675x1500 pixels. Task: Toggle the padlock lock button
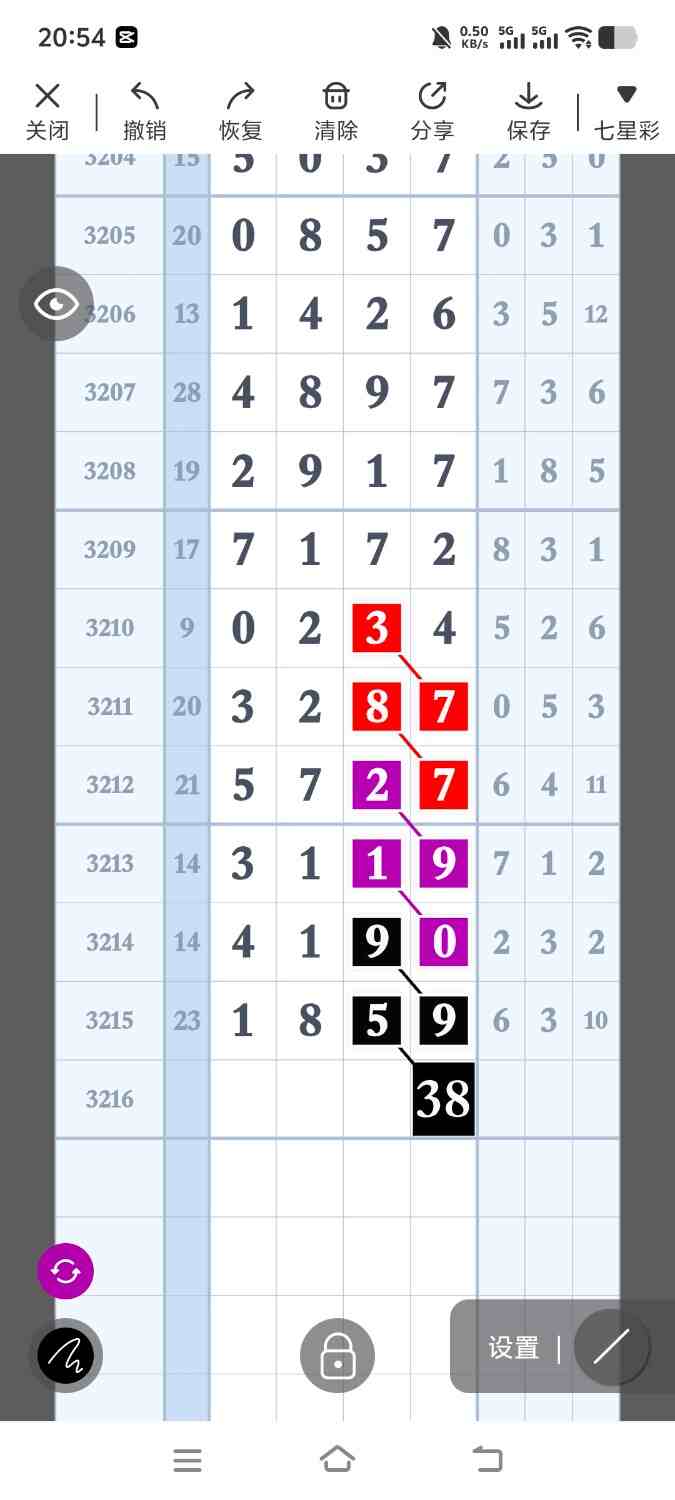coord(338,1356)
